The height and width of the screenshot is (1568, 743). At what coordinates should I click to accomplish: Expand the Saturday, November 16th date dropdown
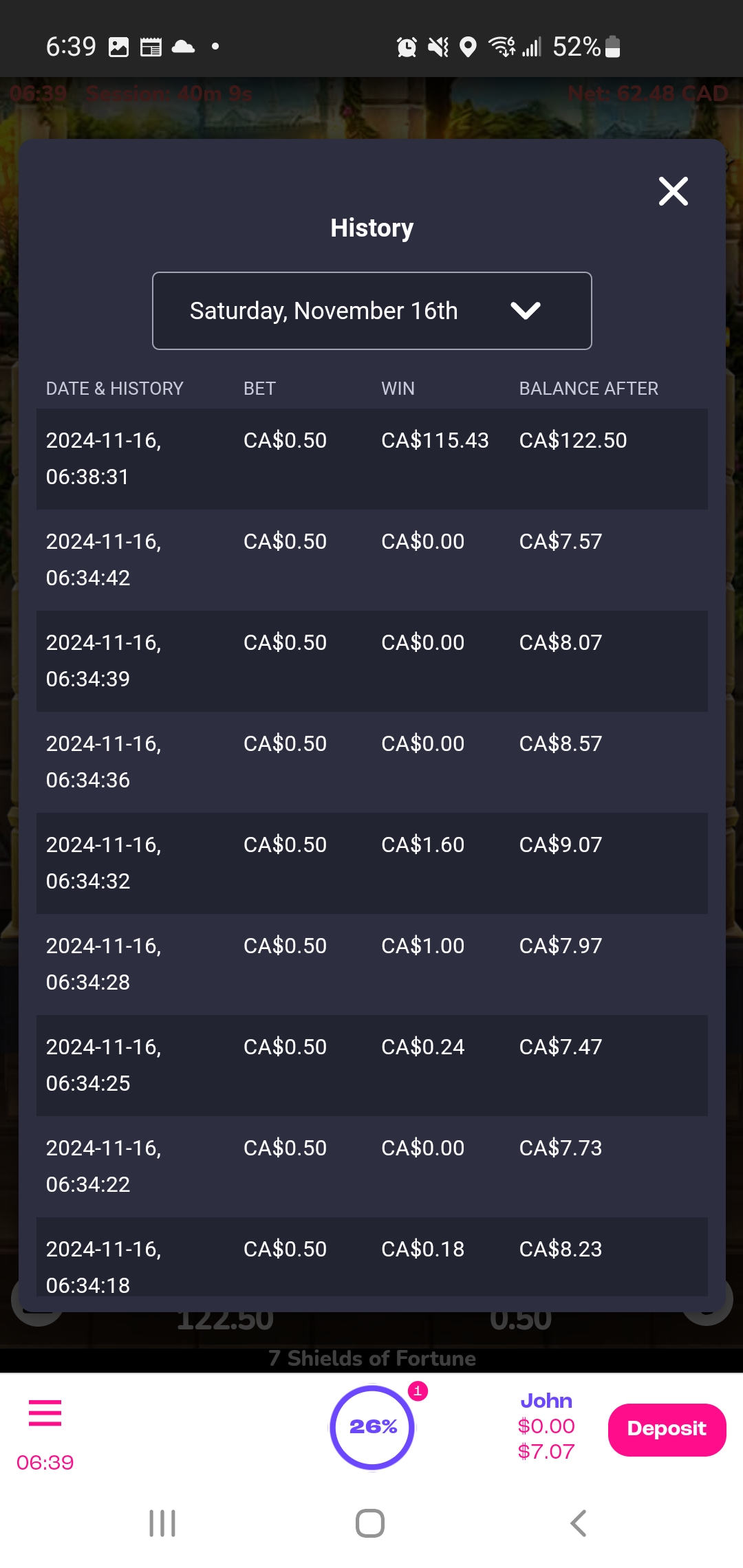371,311
